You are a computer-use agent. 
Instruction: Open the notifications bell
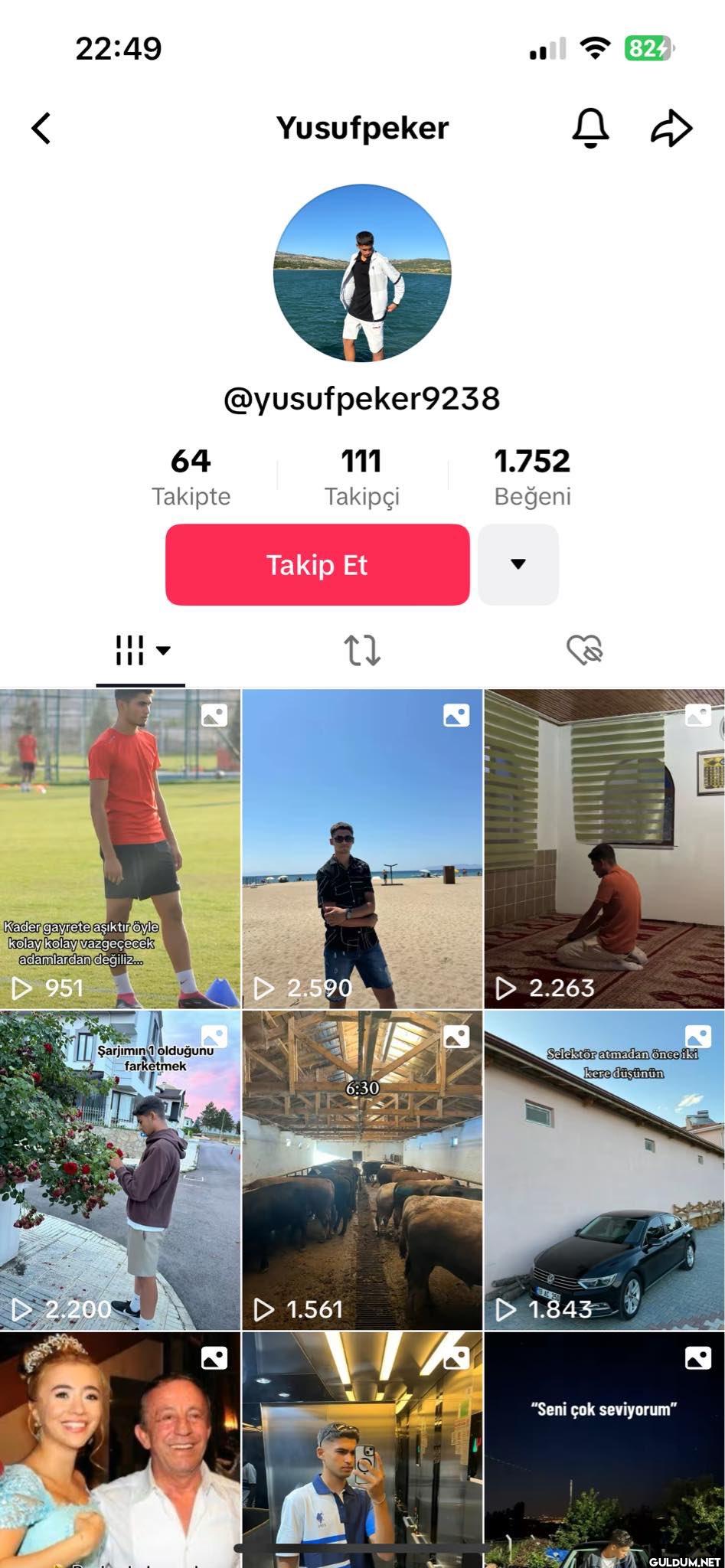[x=590, y=128]
